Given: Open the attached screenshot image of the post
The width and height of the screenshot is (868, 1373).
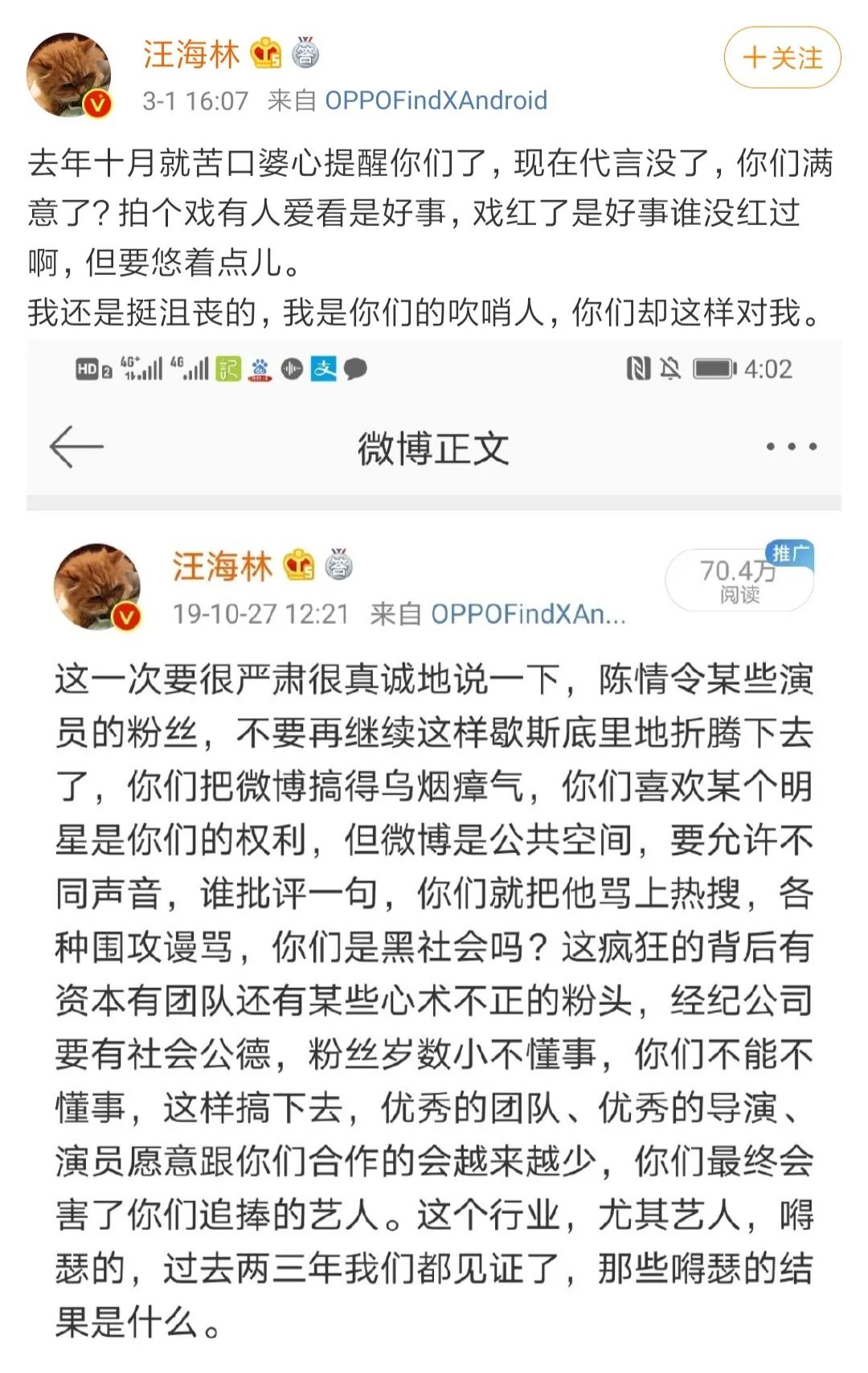Looking at the screenshot, I should [x=434, y=852].
